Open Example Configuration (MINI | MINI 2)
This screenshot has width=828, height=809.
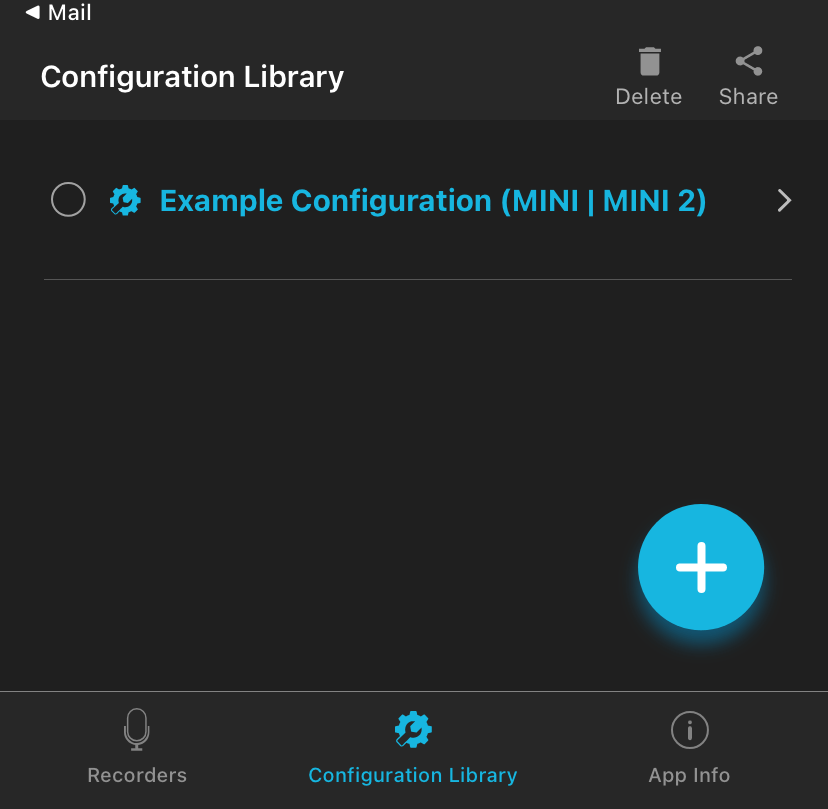432,201
